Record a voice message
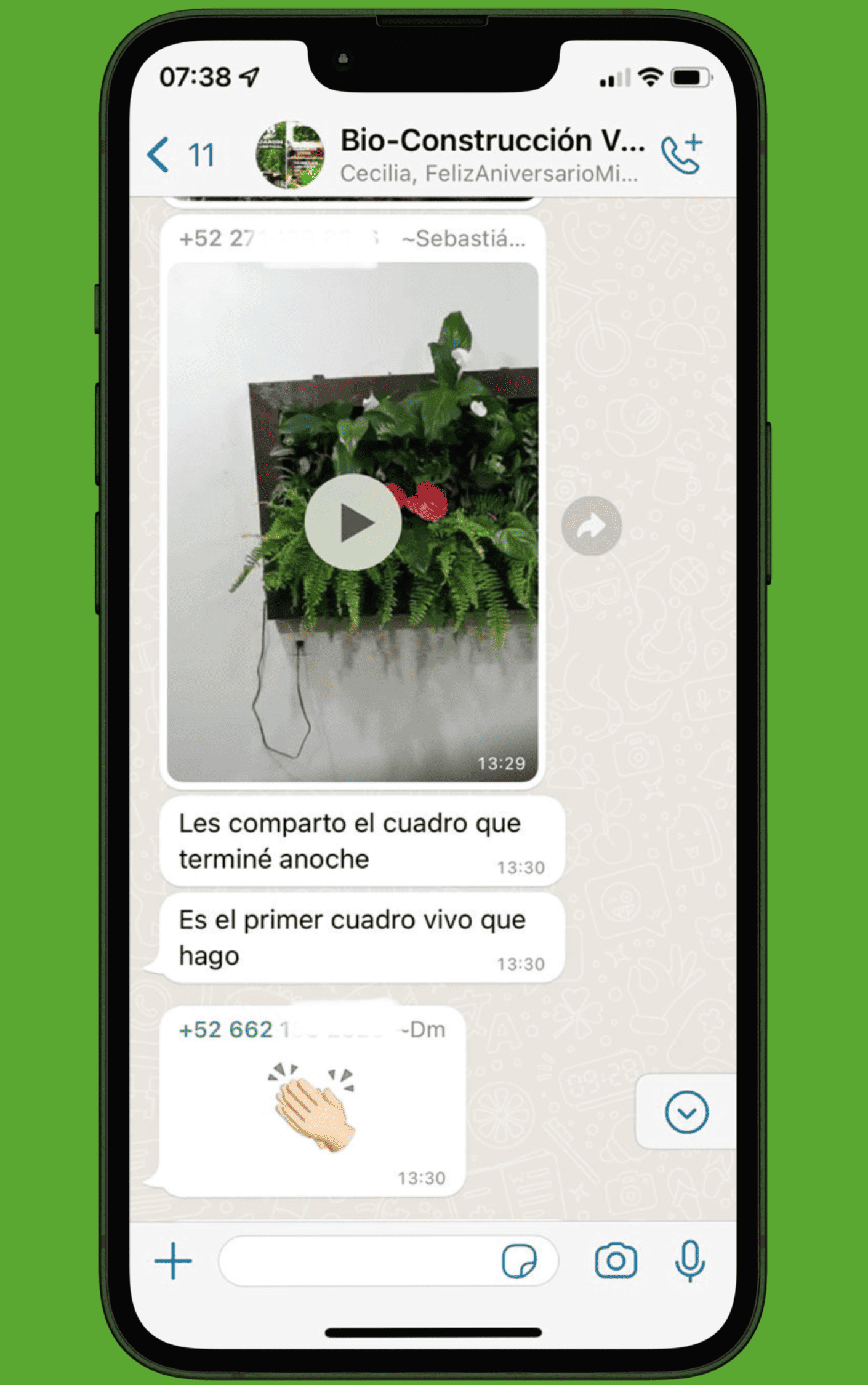Viewport: 868px width, 1385px height. (689, 1261)
